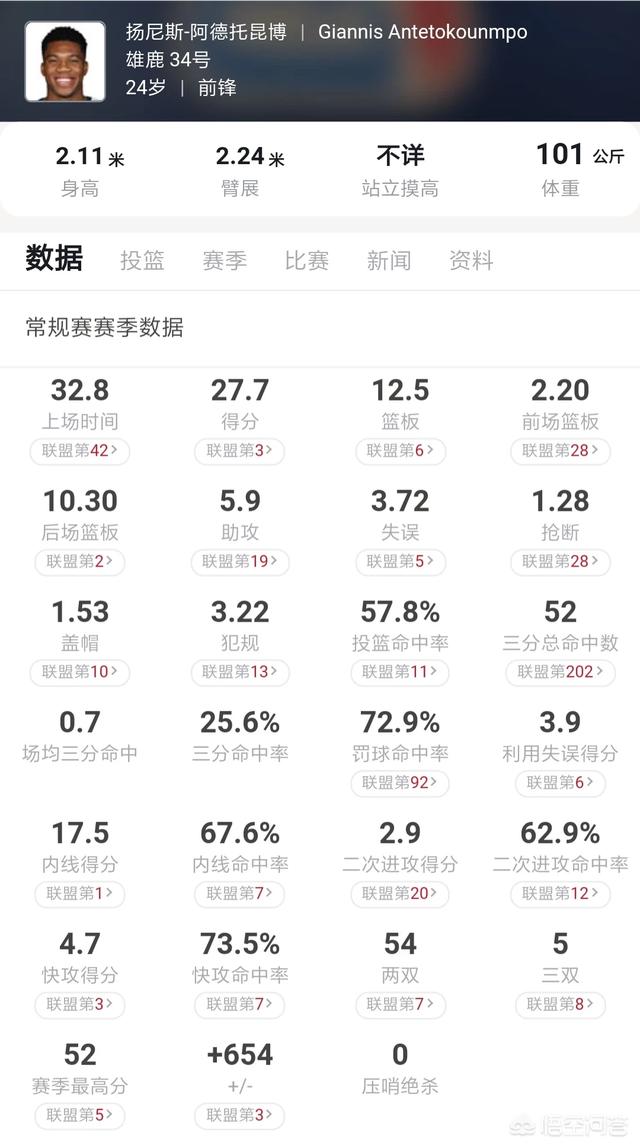The height and width of the screenshot is (1148, 640).
Task: Open the 比赛 tab
Action: click(307, 260)
